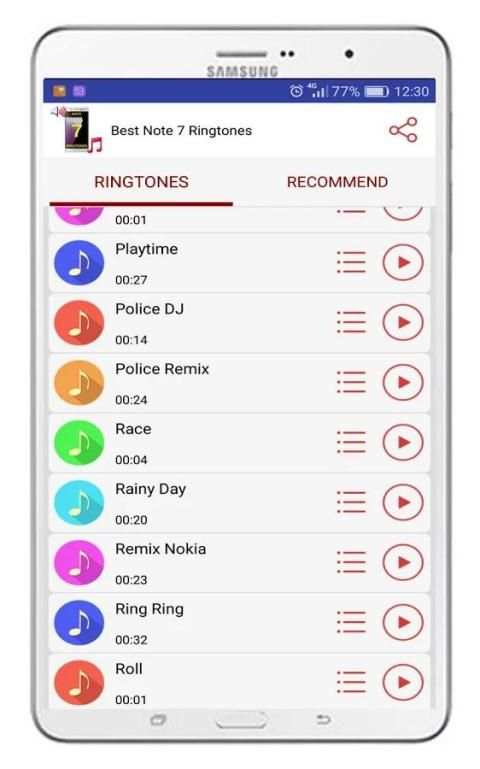The width and height of the screenshot is (480, 769).
Task: Play the Roll ringtone
Action: pos(403,682)
